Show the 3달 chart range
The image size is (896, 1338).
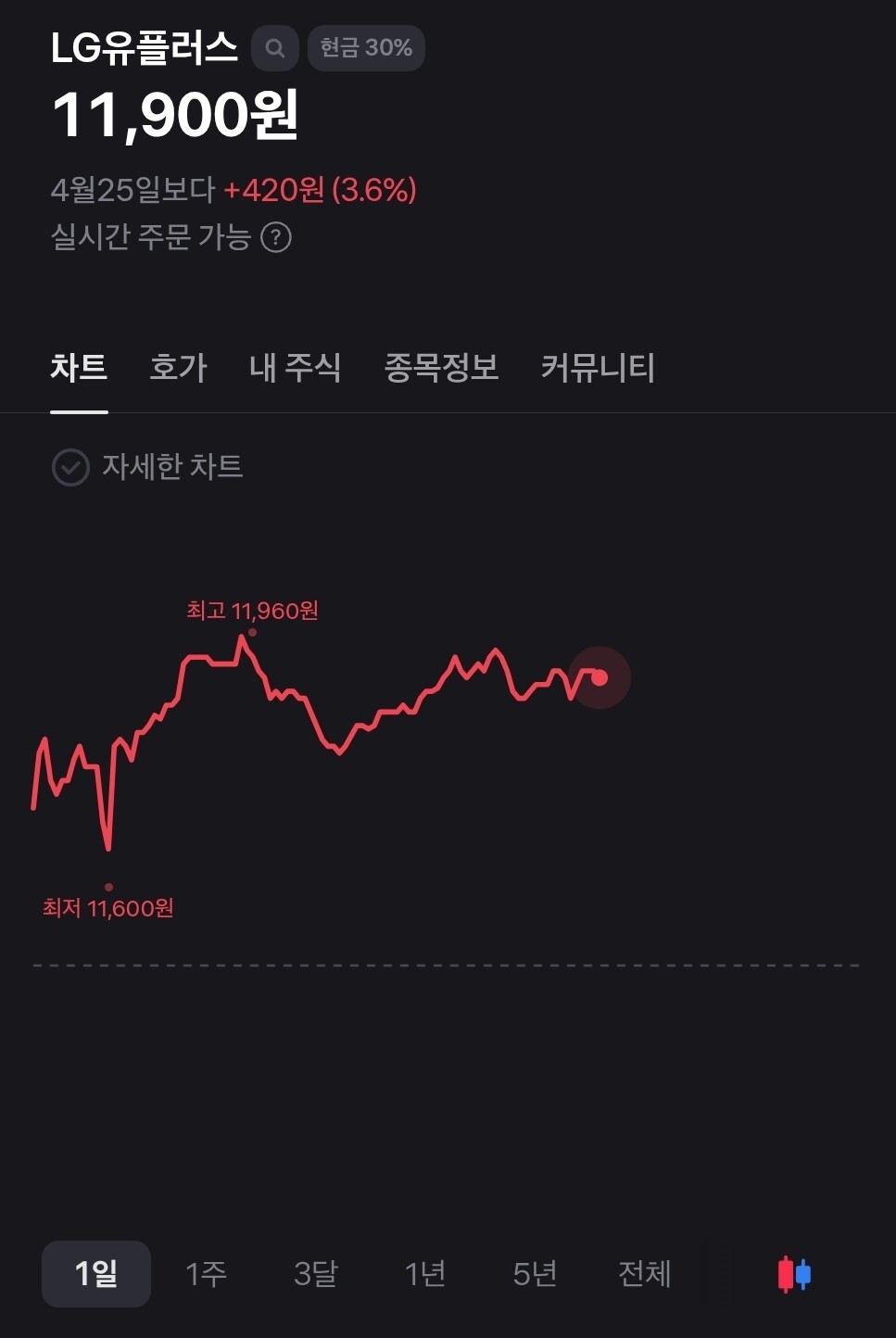coord(315,1274)
